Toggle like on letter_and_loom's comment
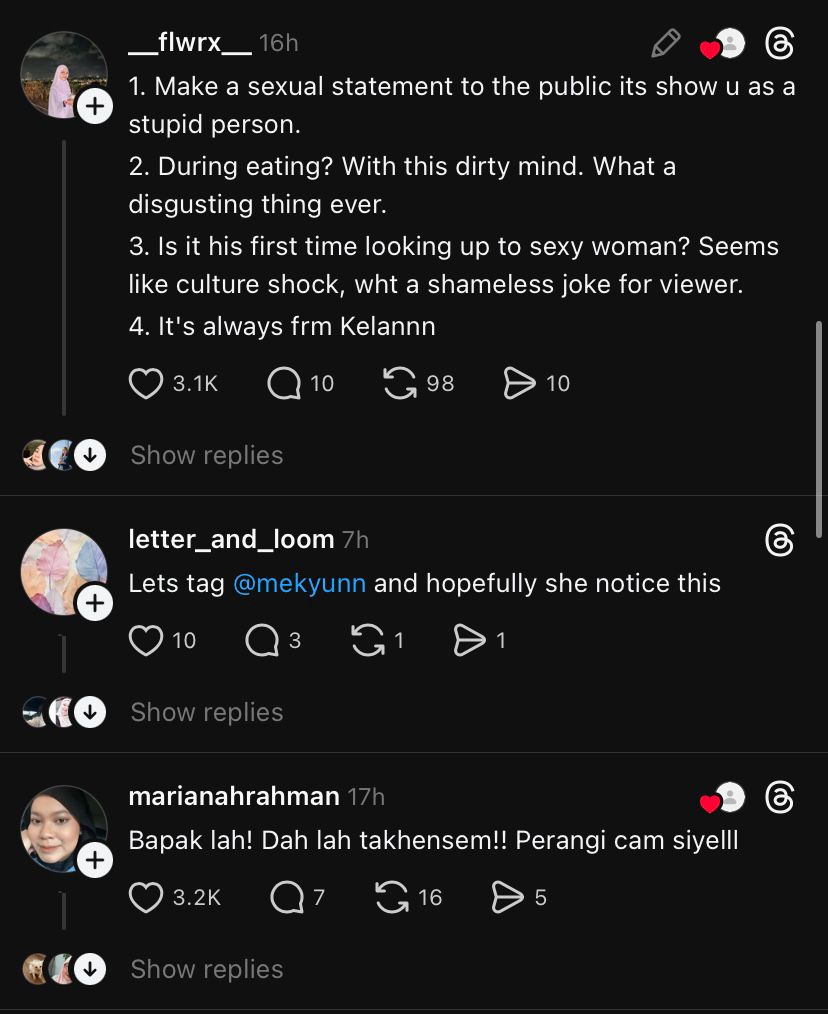 146,640
